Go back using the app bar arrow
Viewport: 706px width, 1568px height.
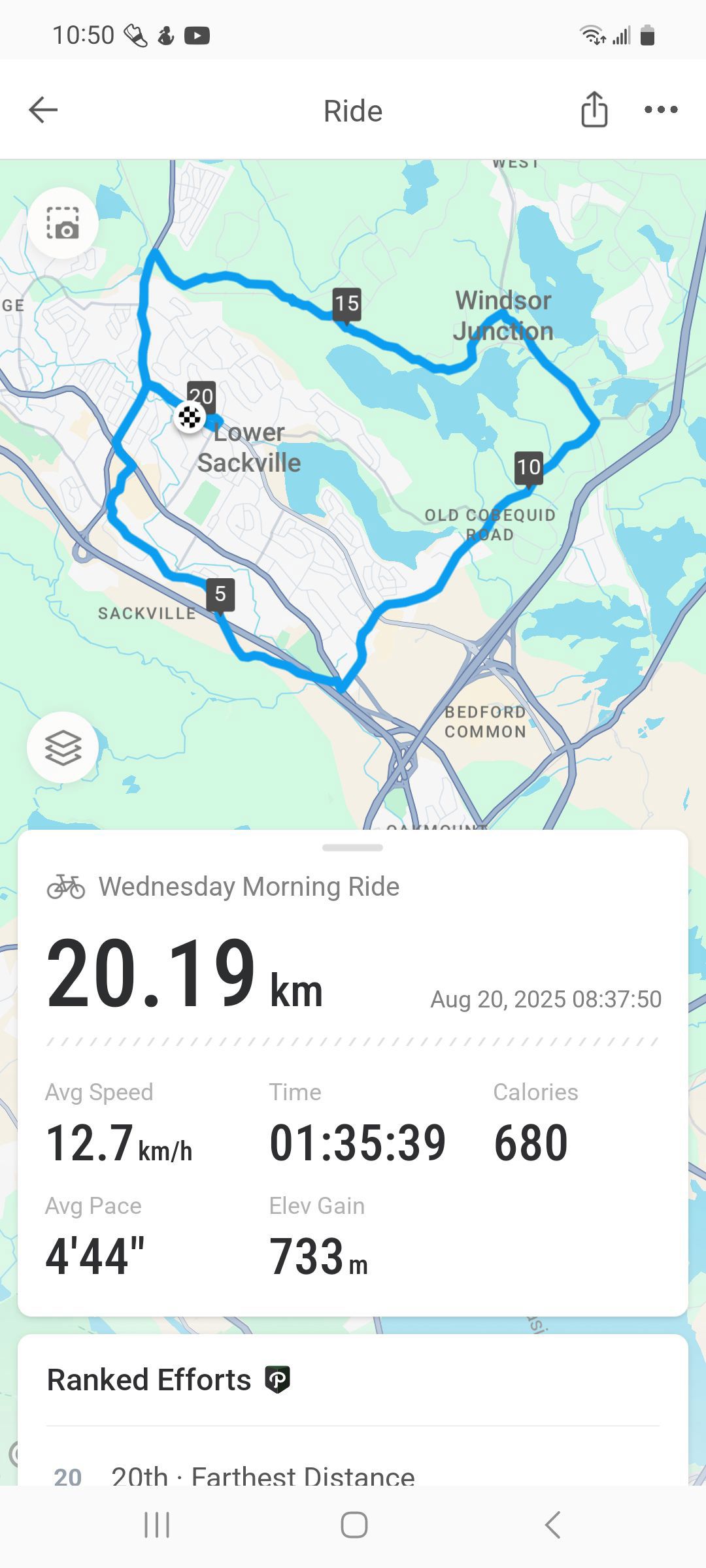click(x=43, y=110)
